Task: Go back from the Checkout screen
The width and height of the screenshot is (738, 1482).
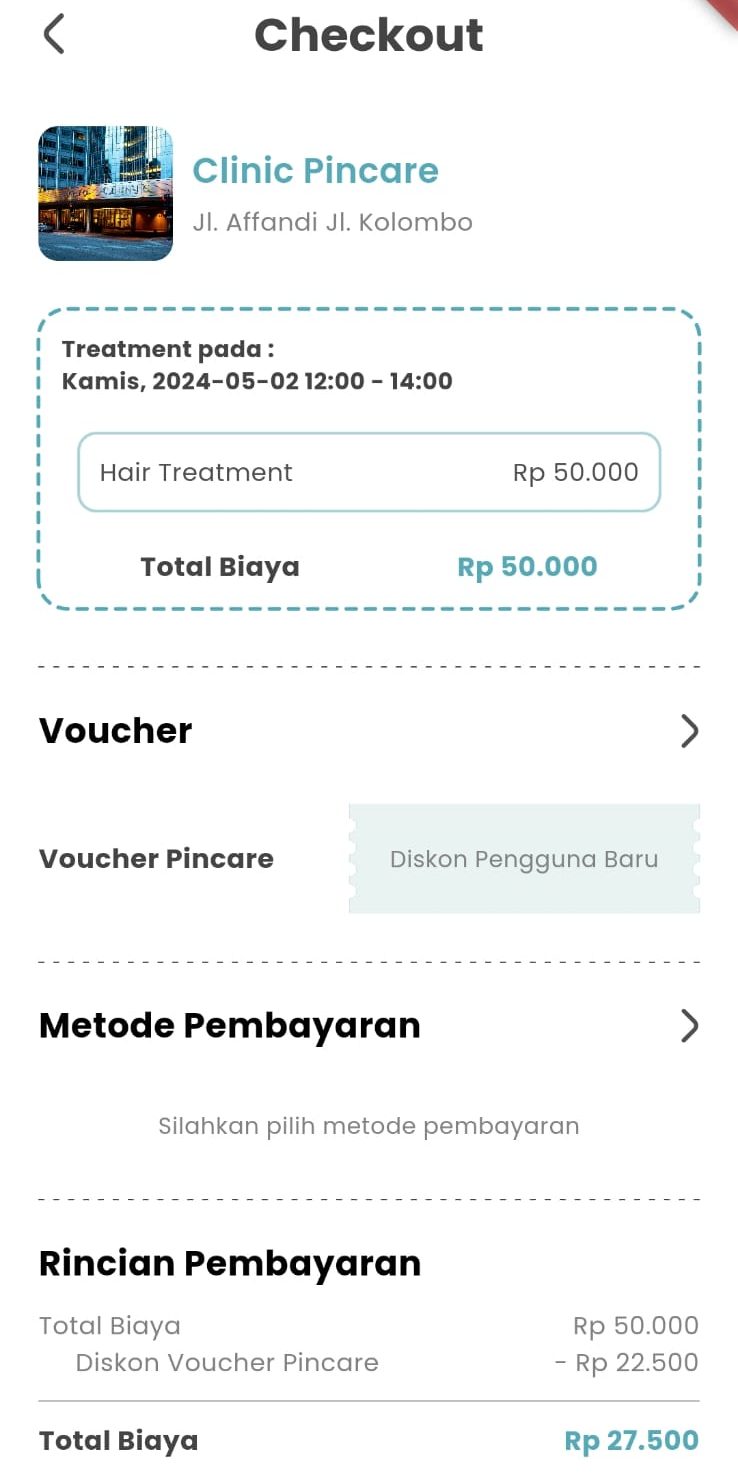Action: pos(54,35)
